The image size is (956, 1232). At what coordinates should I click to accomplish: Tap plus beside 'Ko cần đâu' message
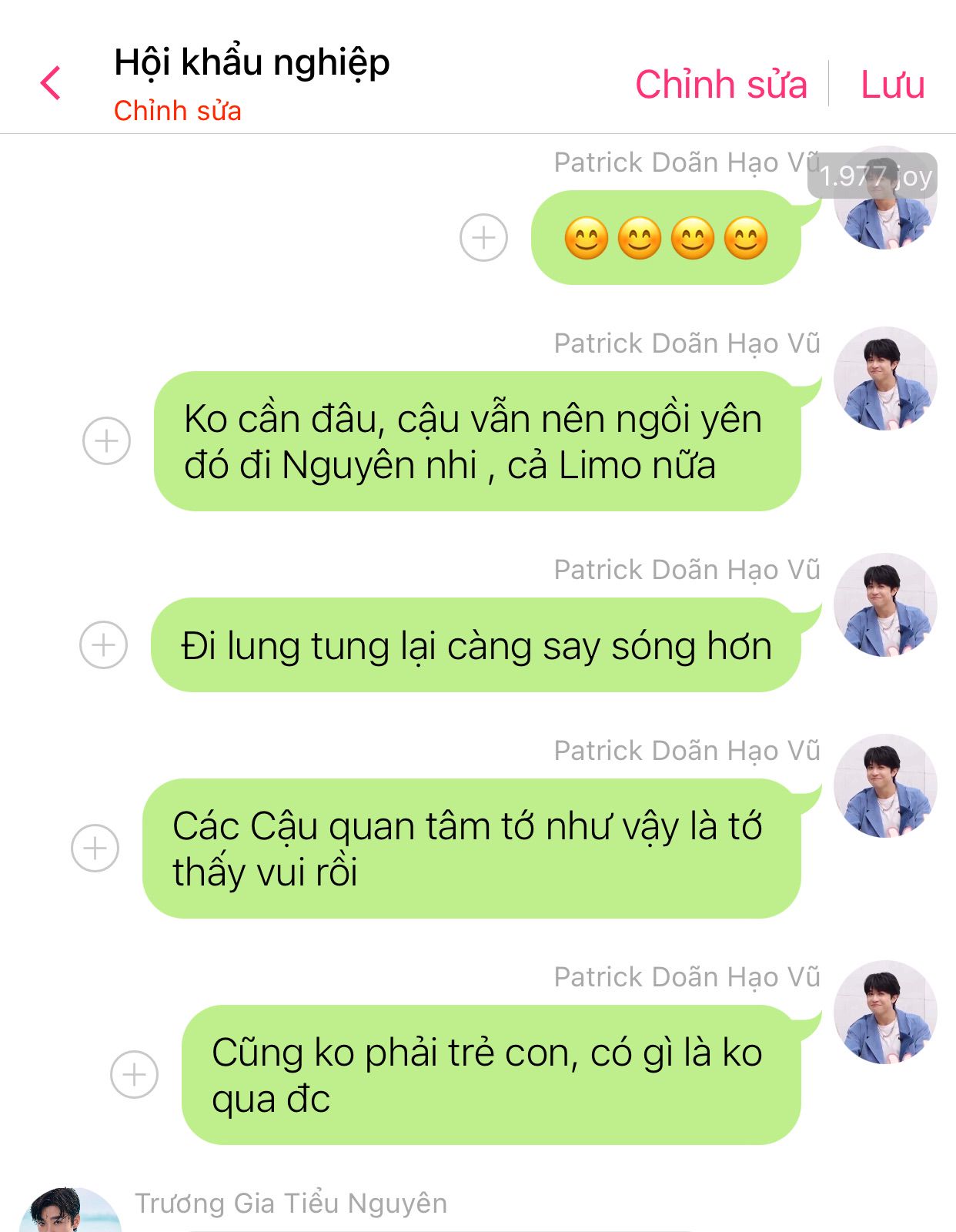pyautogui.click(x=106, y=441)
